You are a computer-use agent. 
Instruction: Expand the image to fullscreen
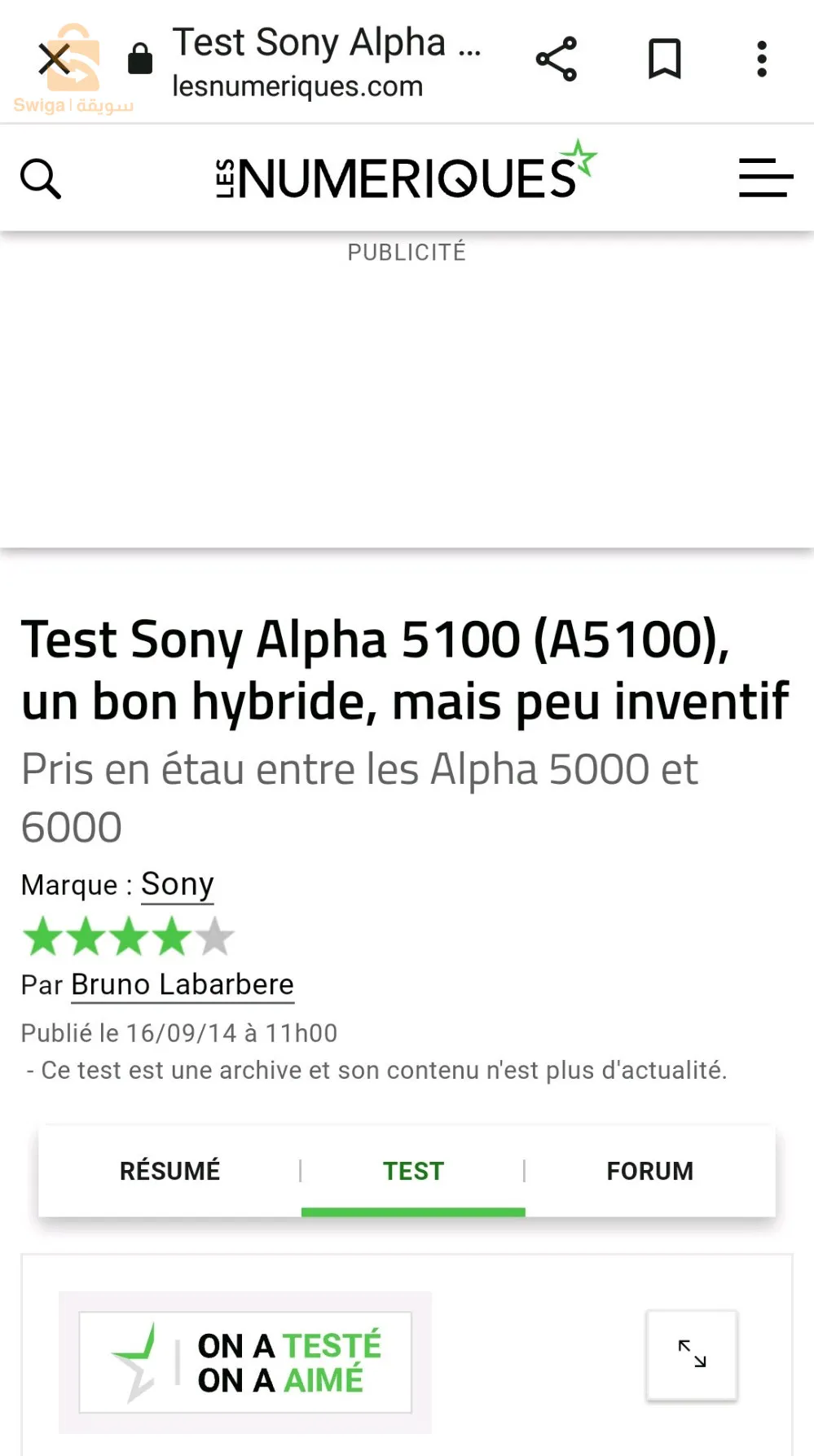tap(692, 1354)
